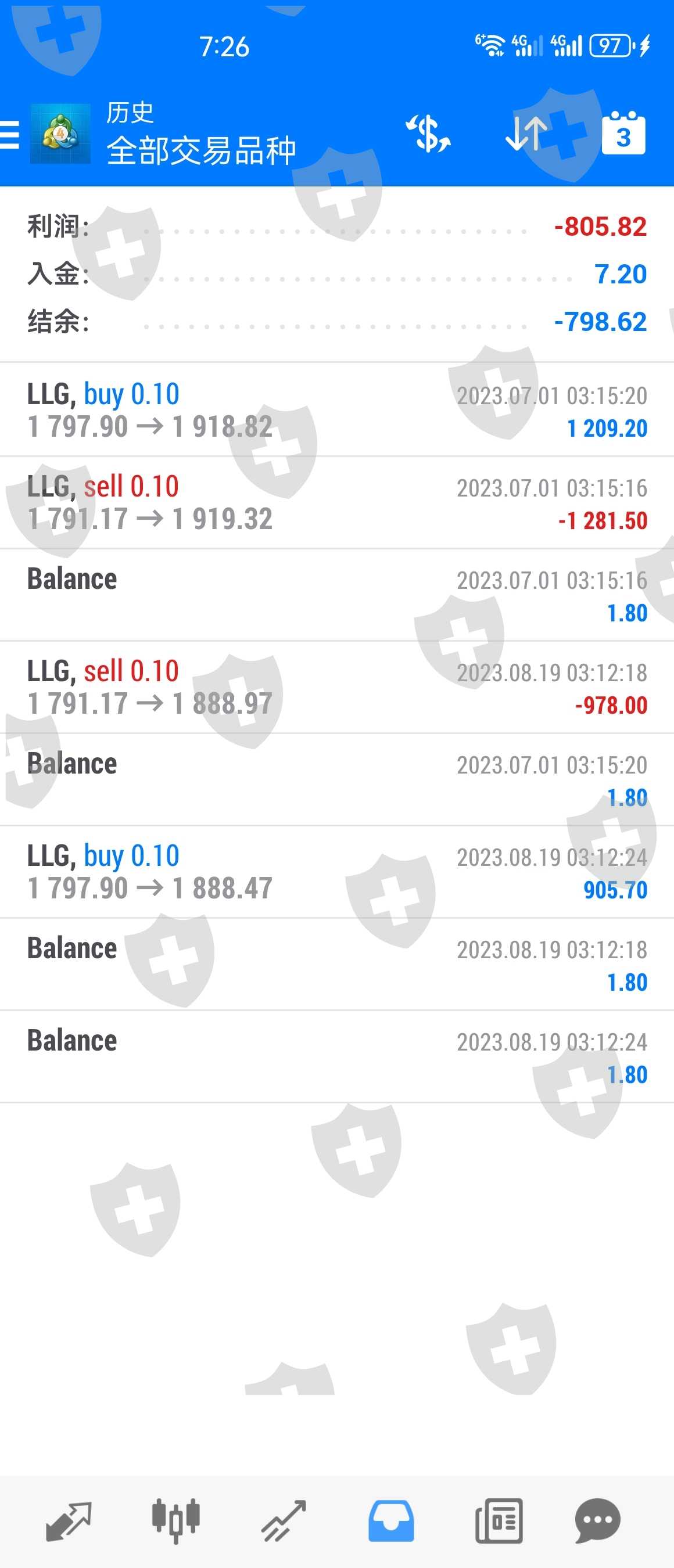View LLG buy order with 905.70 profit
This screenshot has height=1568, width=674.
pyautogui.click(x=336, y=872)
